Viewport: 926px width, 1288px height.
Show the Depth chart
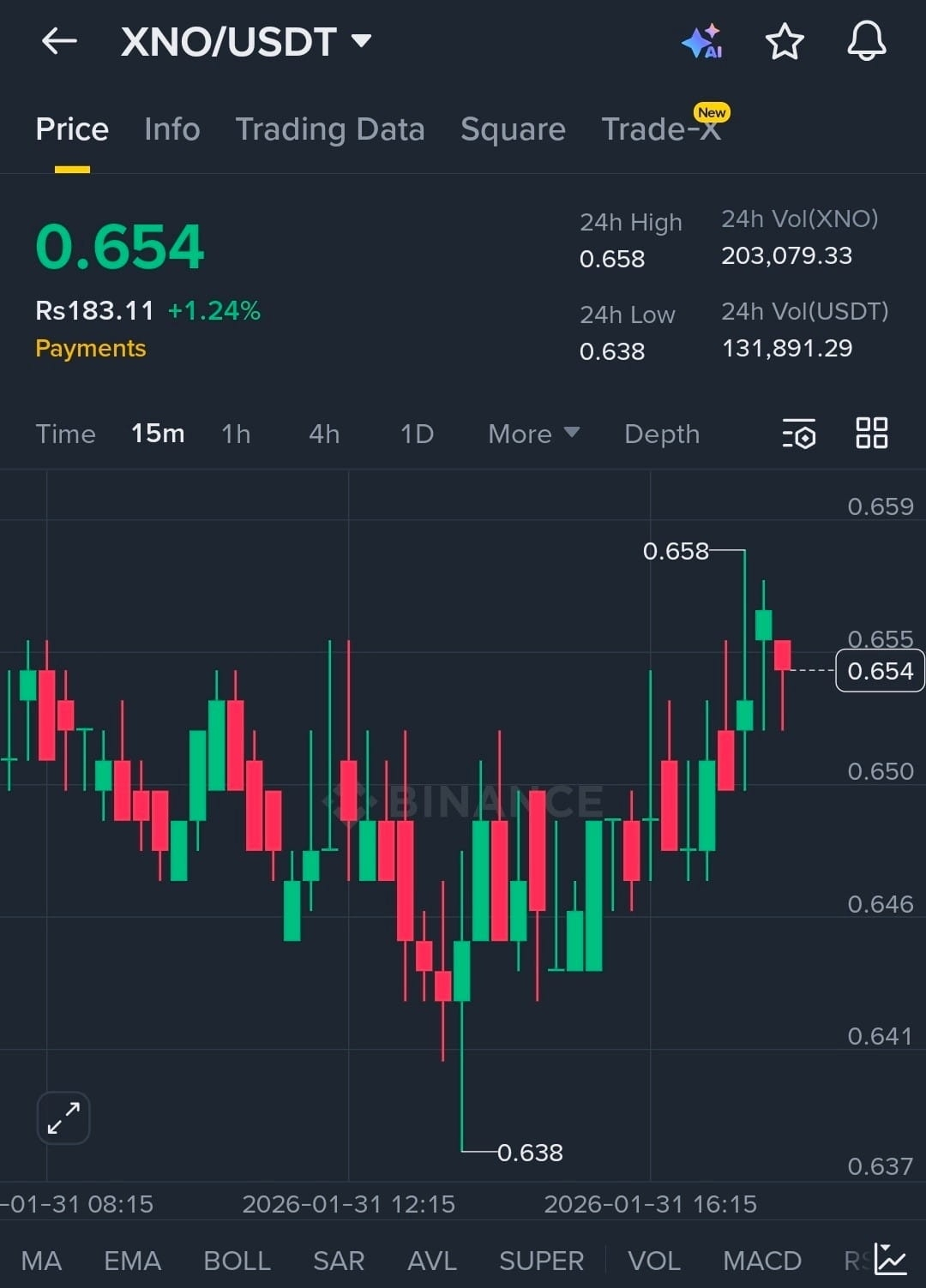(662, 434)
